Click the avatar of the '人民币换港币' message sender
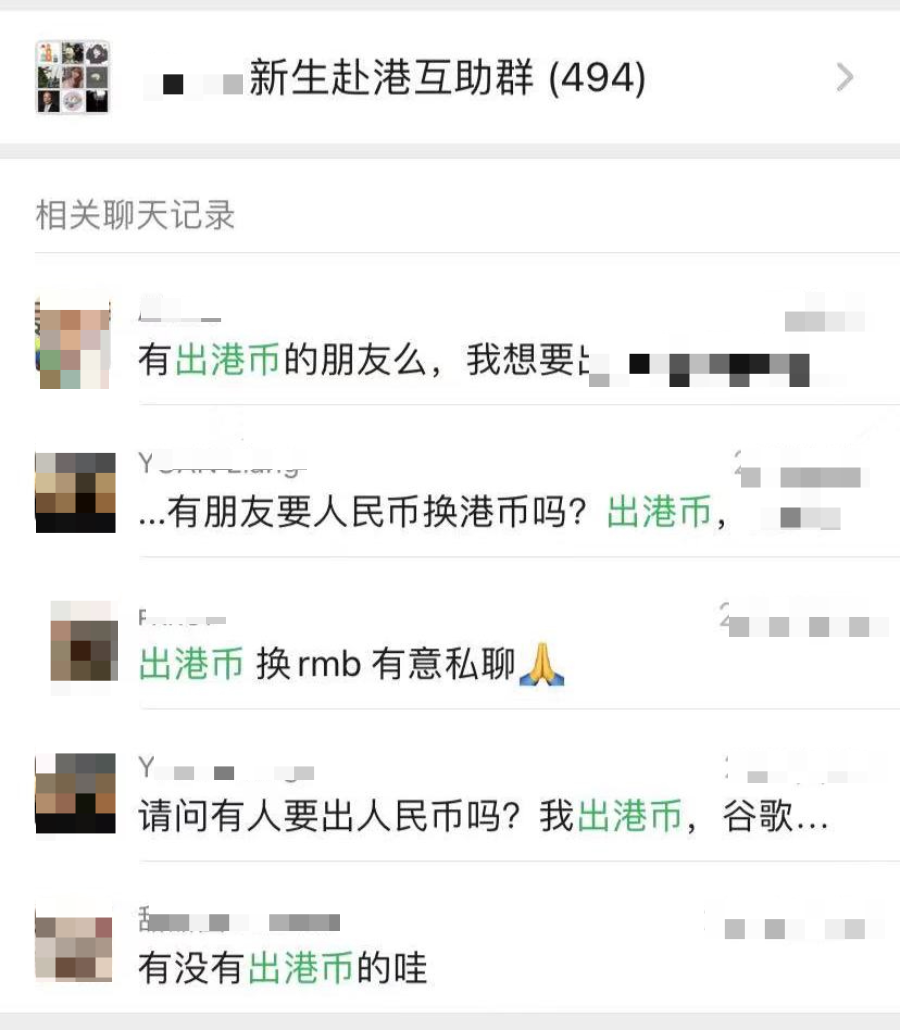Screen dimensions: 900x1030 coord(74,490)
